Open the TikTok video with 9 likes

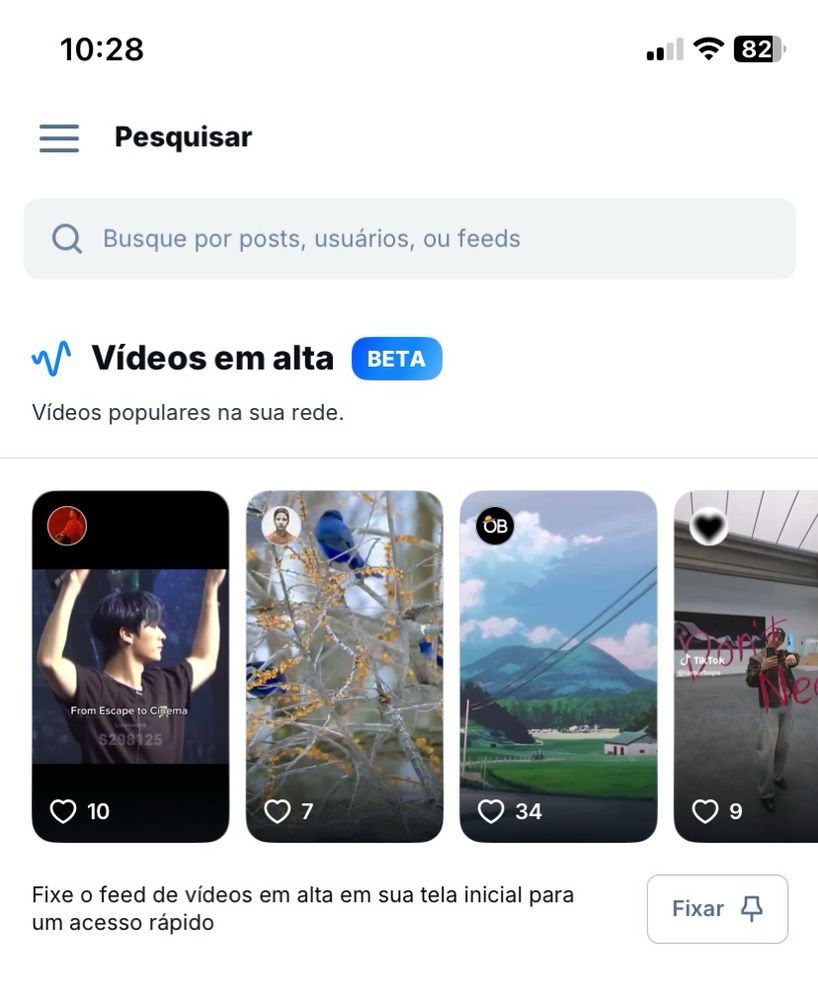(x=746, y=666)
